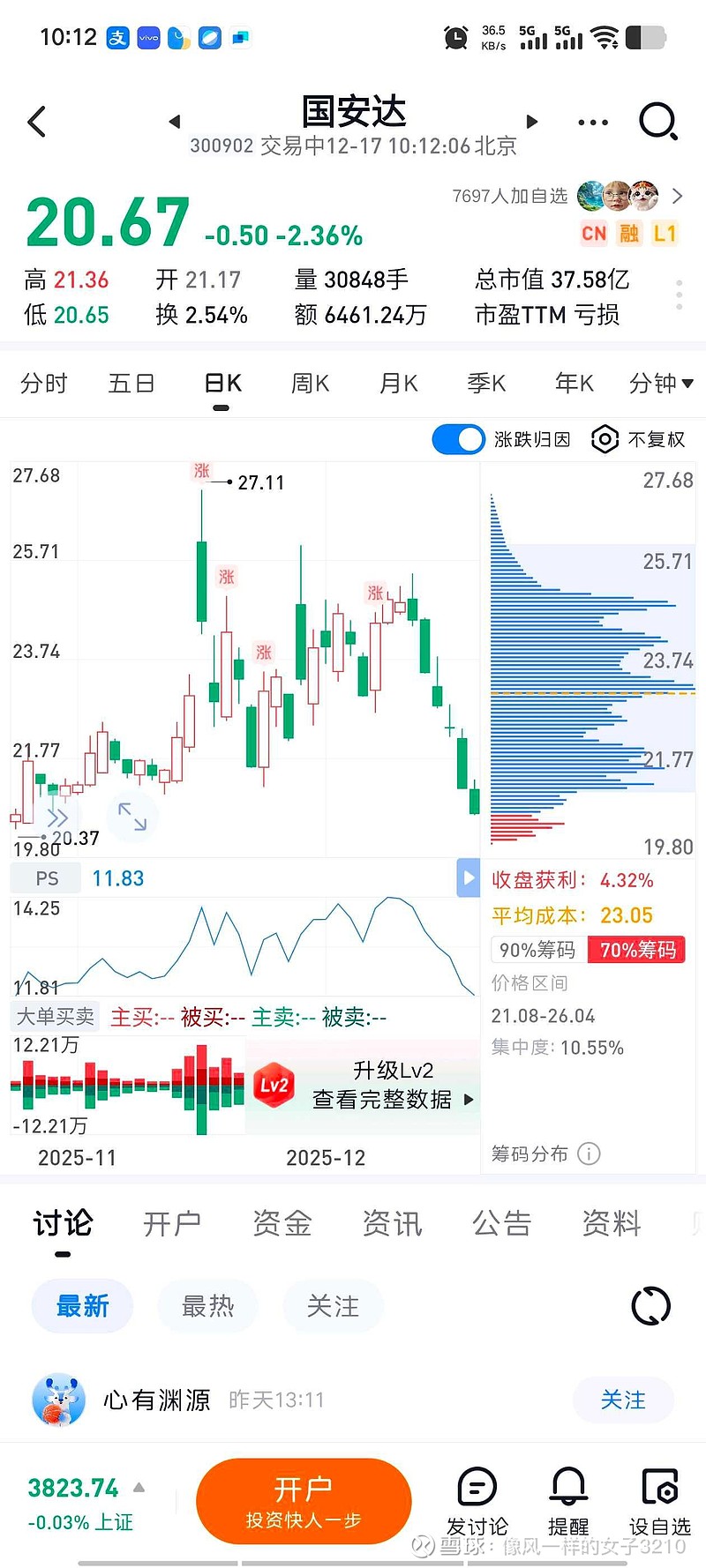Open the 分钟 dropdown

(x=660, y=384)
